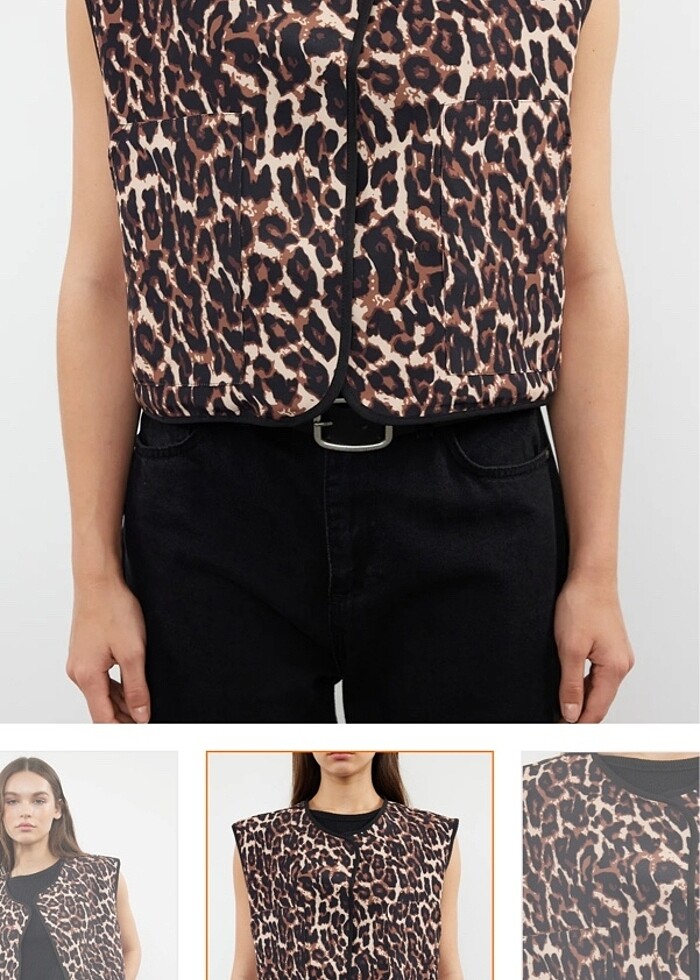700x980 pixels.
Task: Select the highlighted front-view vest thumbnail
Action: 350,865
